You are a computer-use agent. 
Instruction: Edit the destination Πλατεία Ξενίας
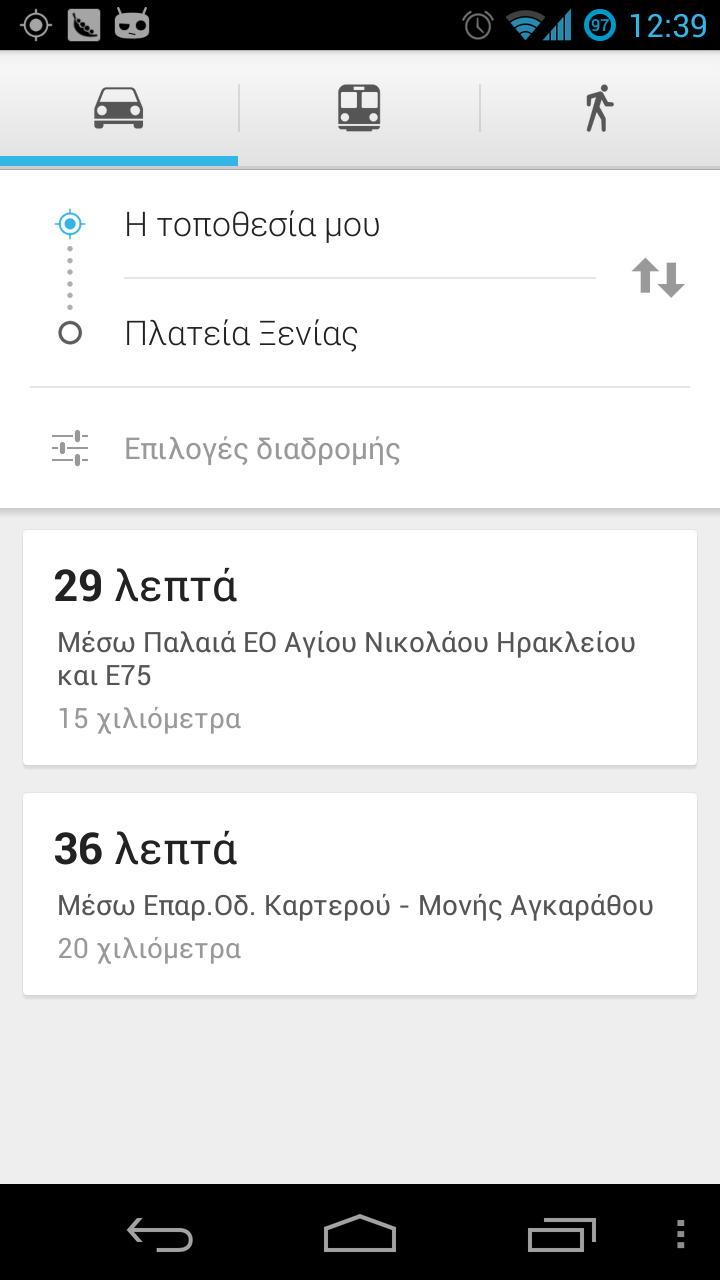pyautogui.click(x=359, y=333)
